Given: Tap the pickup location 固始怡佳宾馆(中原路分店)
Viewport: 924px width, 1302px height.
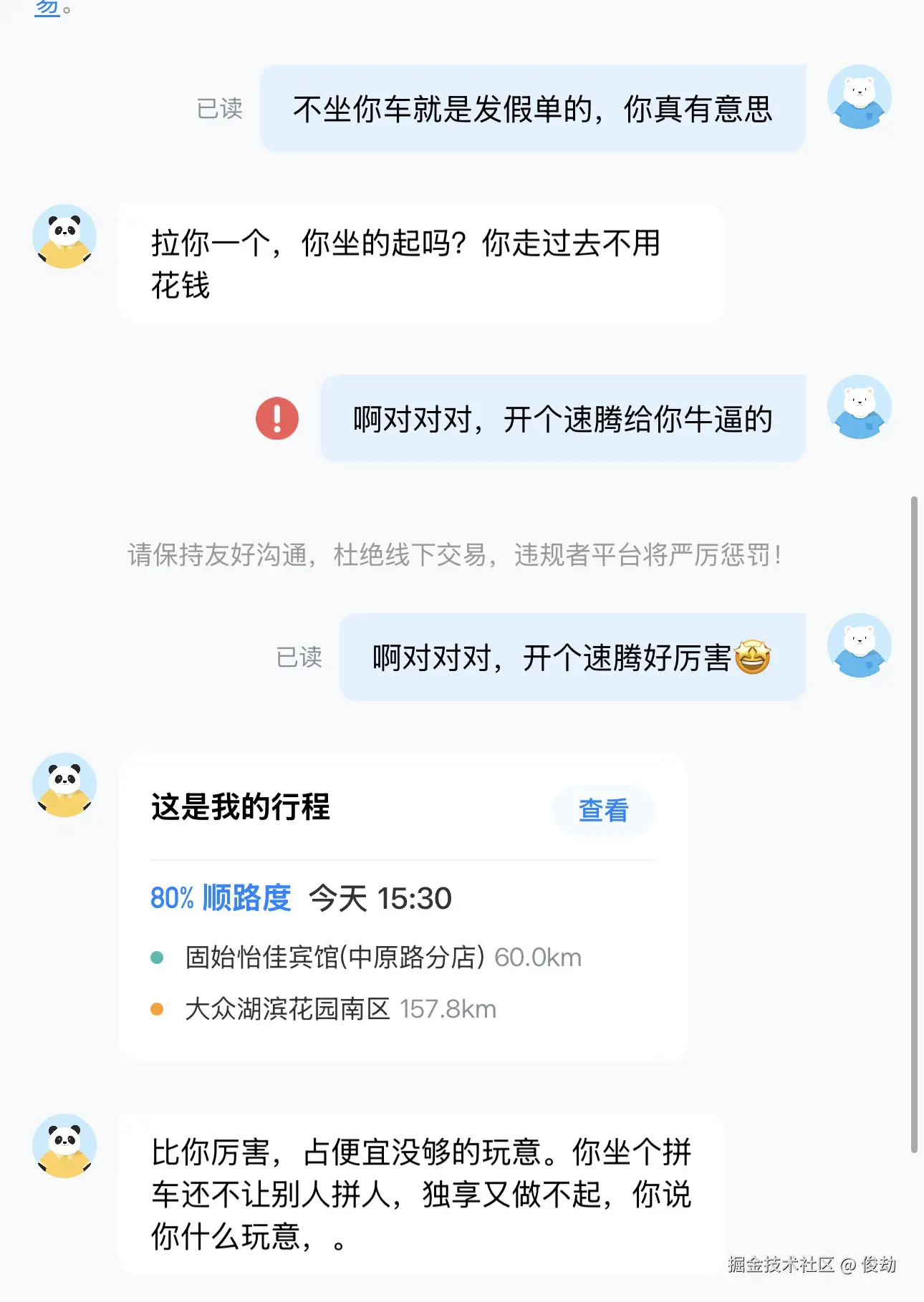Looking at the screenshot, I should click(335, 956).
